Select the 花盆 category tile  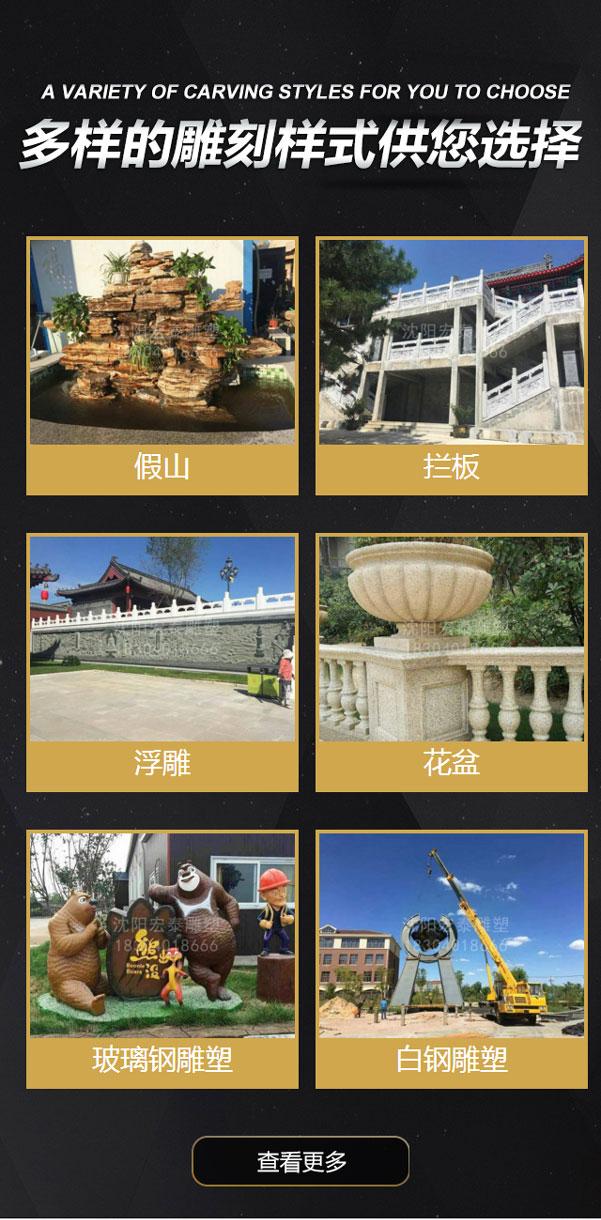tap(451, 663)
